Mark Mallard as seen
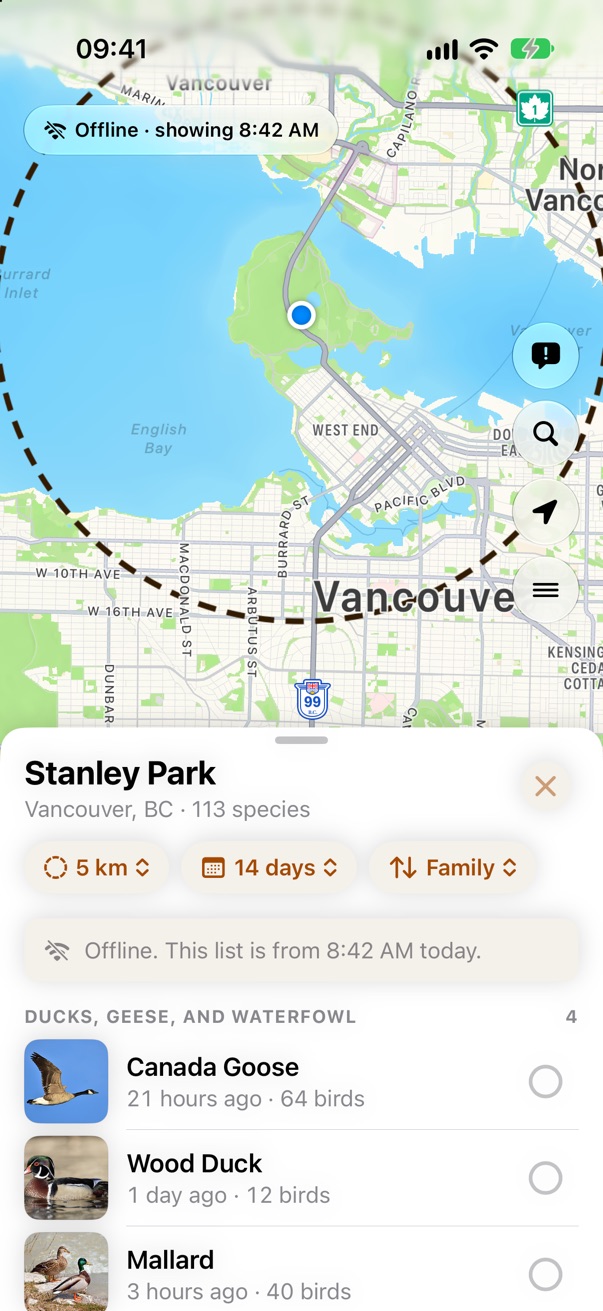This screenshot has width=603, height=1311. pyautogui.click(x=545, y=1274)
